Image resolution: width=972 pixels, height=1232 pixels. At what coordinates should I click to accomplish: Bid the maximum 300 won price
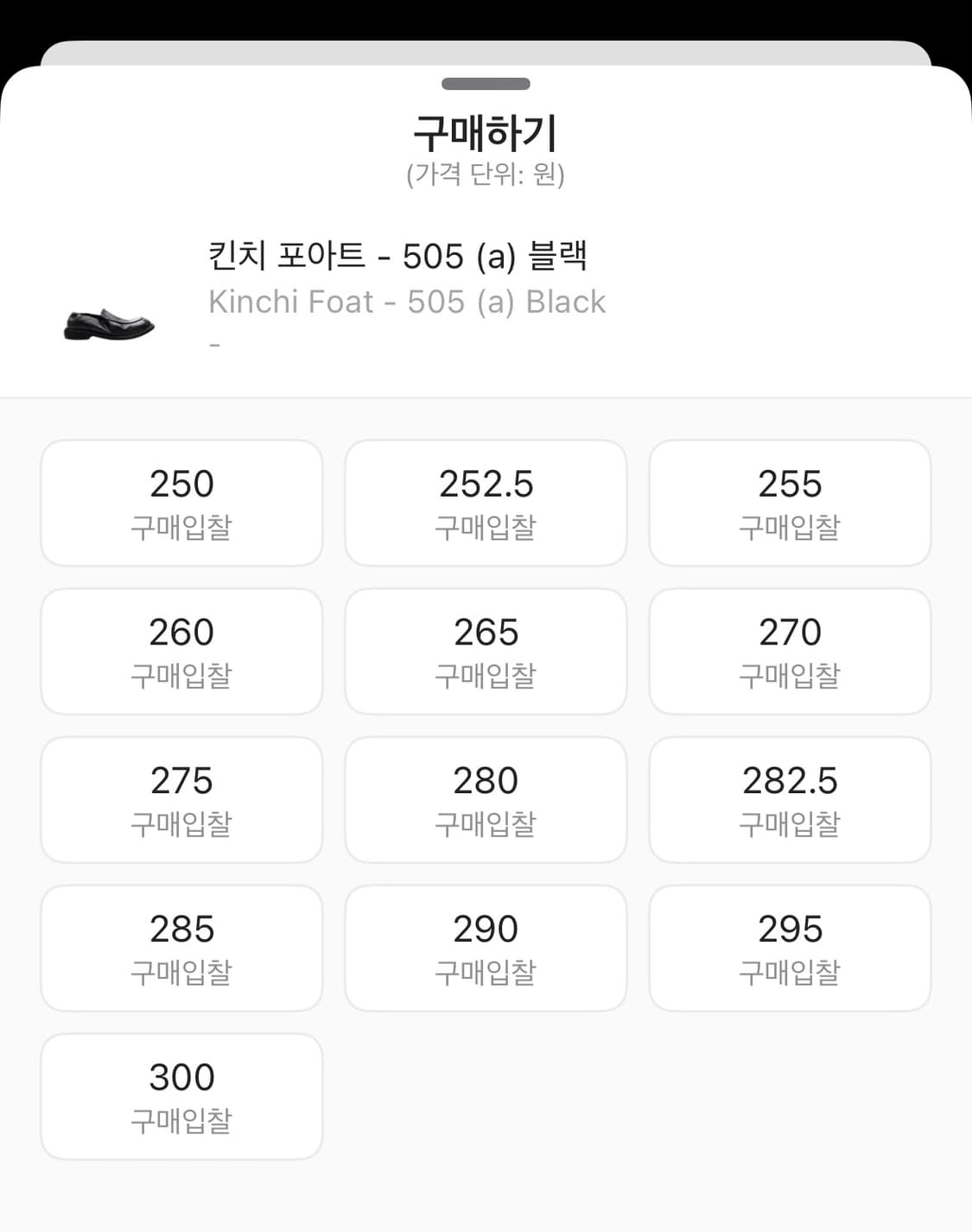click(x=181, y=1095)
